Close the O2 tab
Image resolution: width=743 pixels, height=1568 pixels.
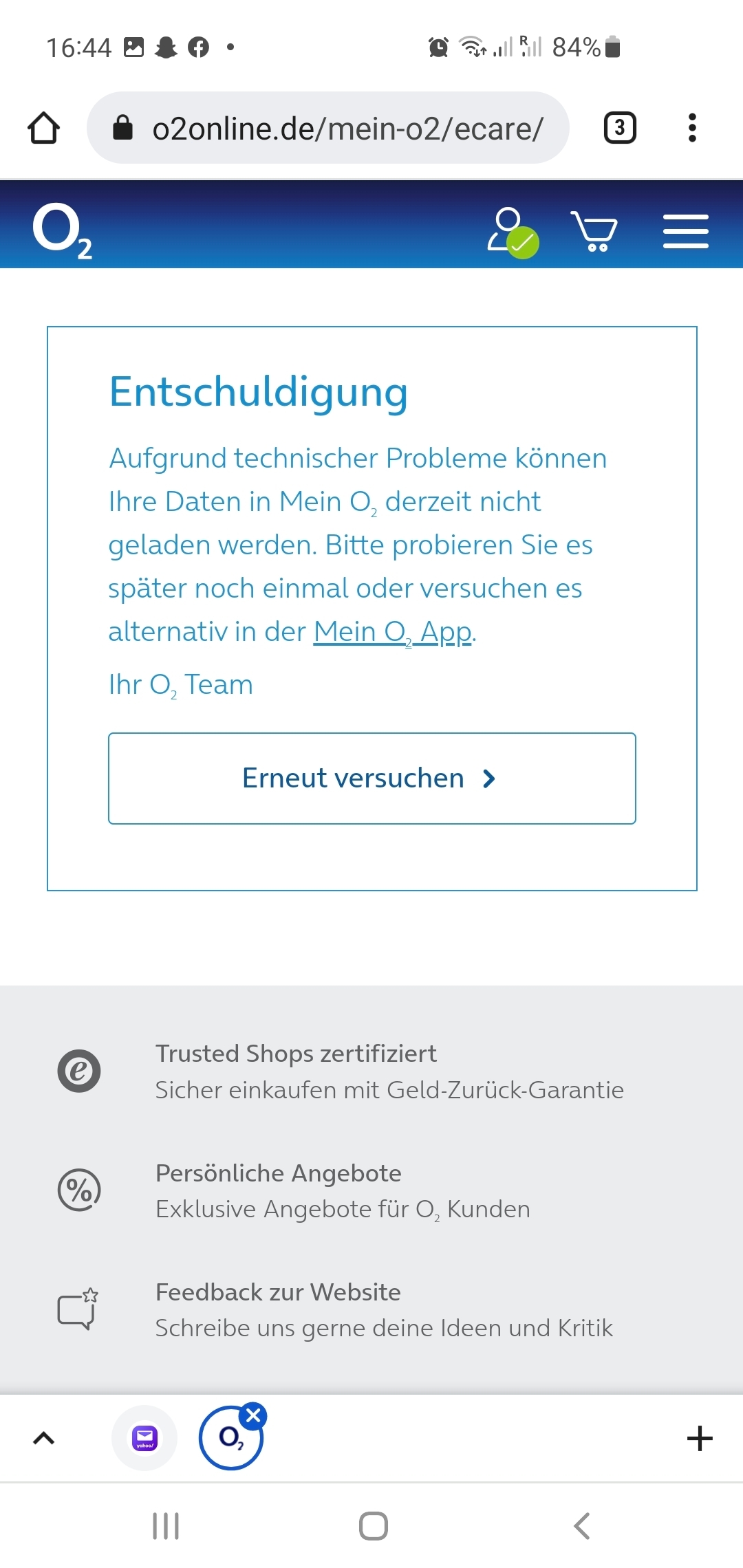[x=253, y=1415]
